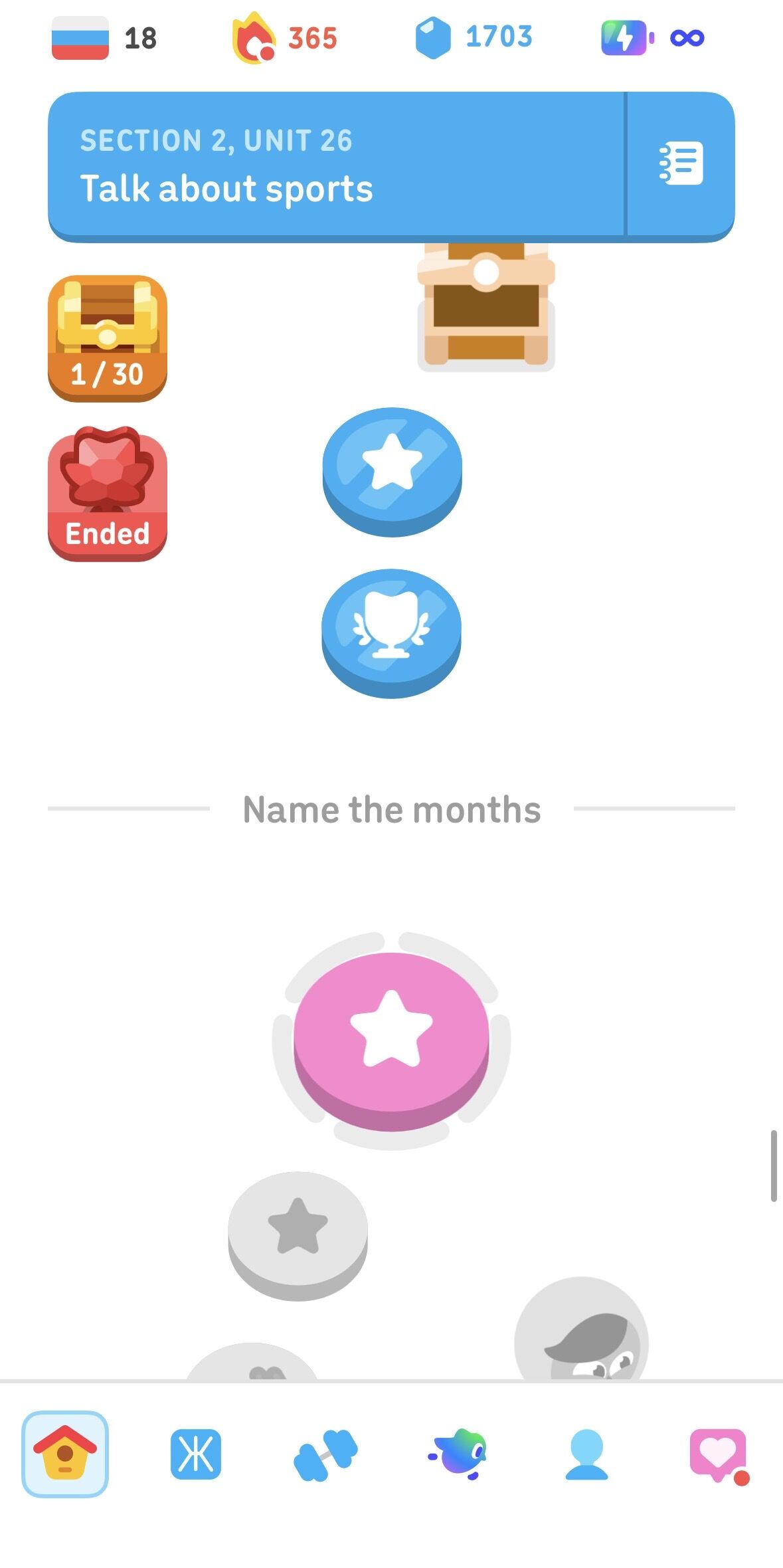Switch to the Cyrillic alphabet tab
The width and height of the screenshot is (783, 1568).
point(195,1454)
